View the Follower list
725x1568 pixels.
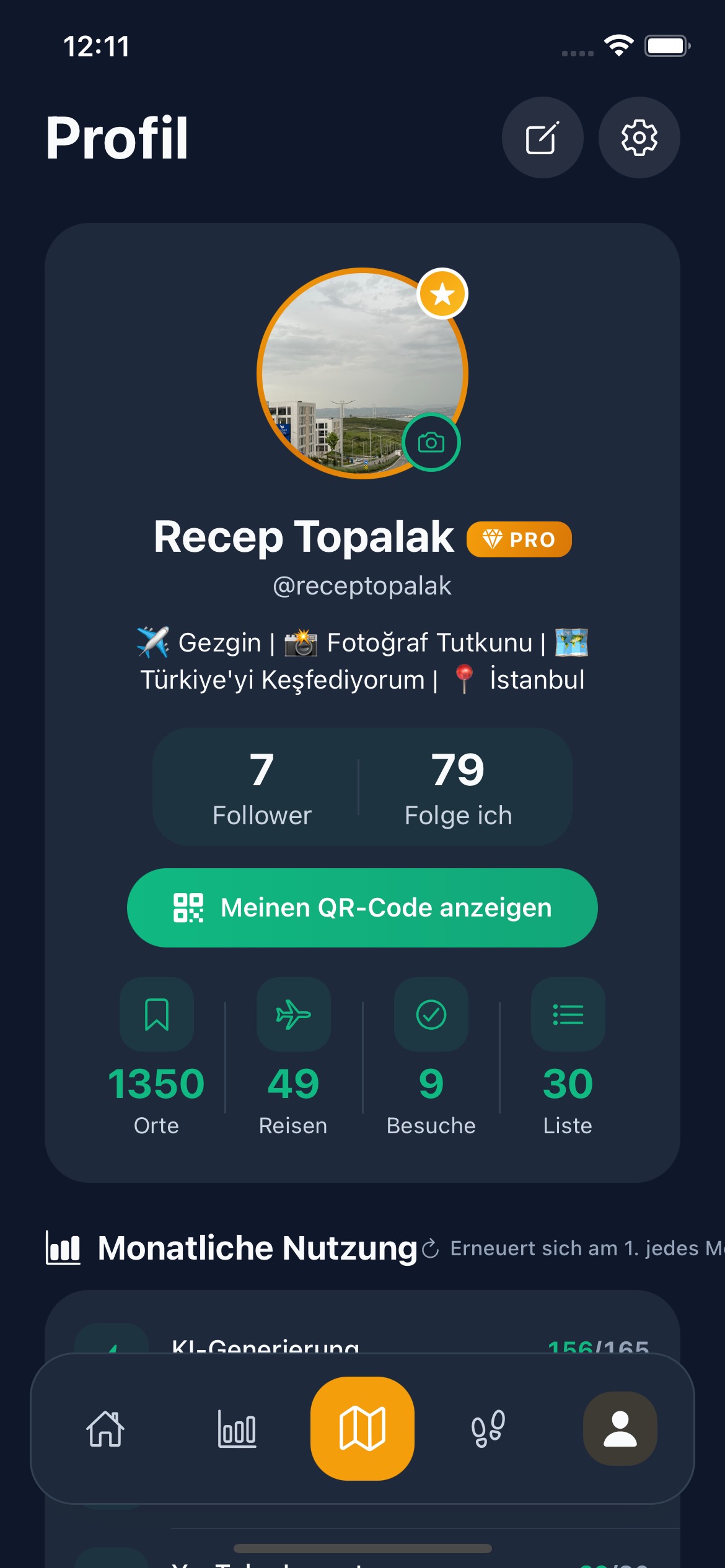(x=262, y=787)
